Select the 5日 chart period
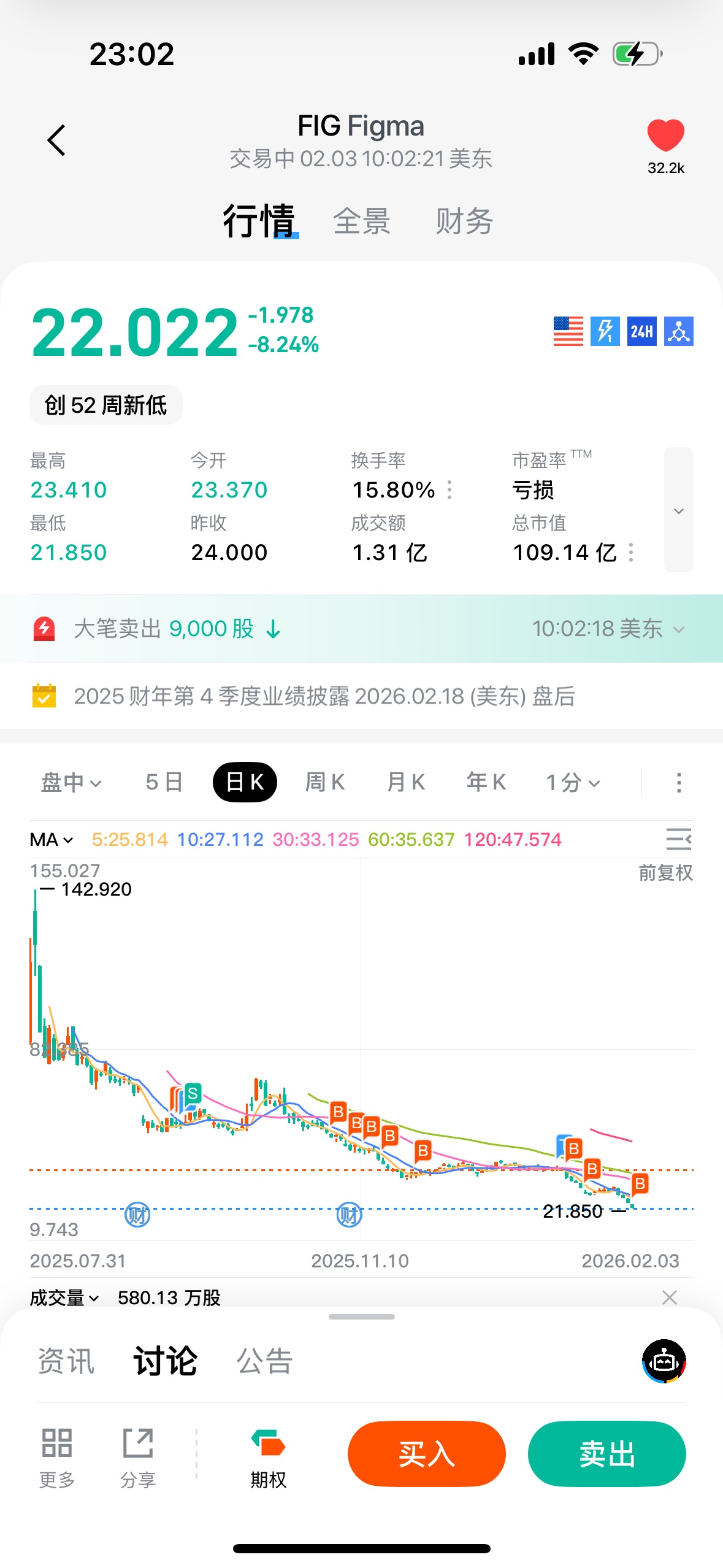The width and height of the screenshot is (723, 1568). [x=164, y=783]
